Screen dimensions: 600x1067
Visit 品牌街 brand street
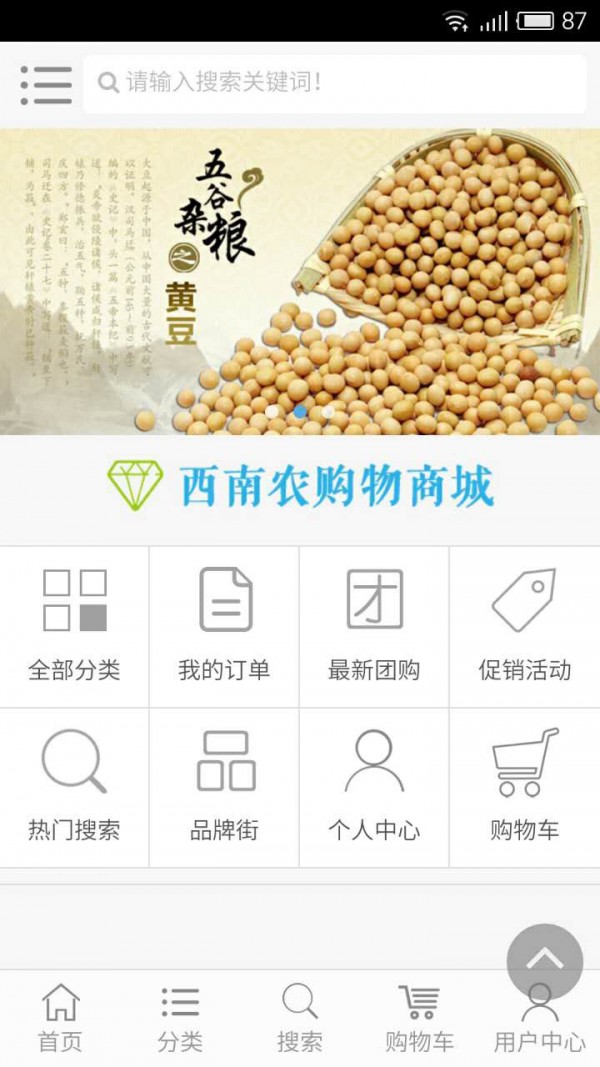click(224, 788)
